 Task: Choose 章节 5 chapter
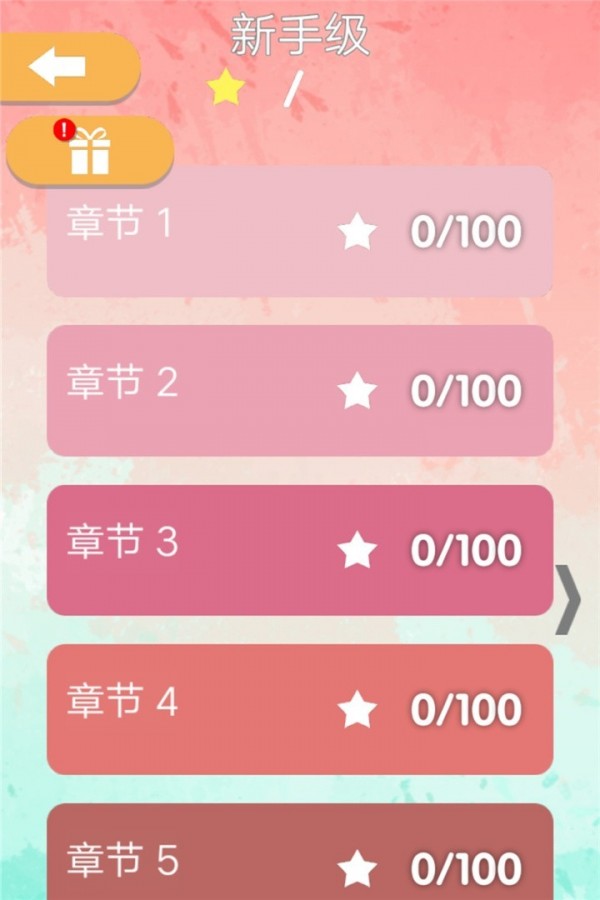(x=300, y=855)
